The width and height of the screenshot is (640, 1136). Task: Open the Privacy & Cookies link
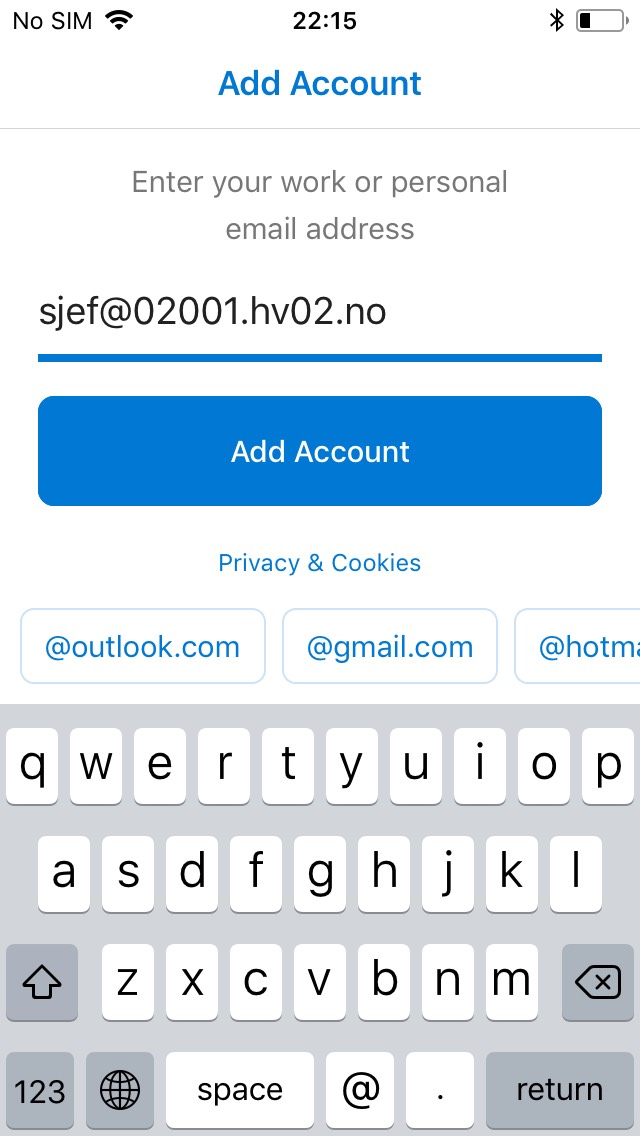click(x=320, y=563)
